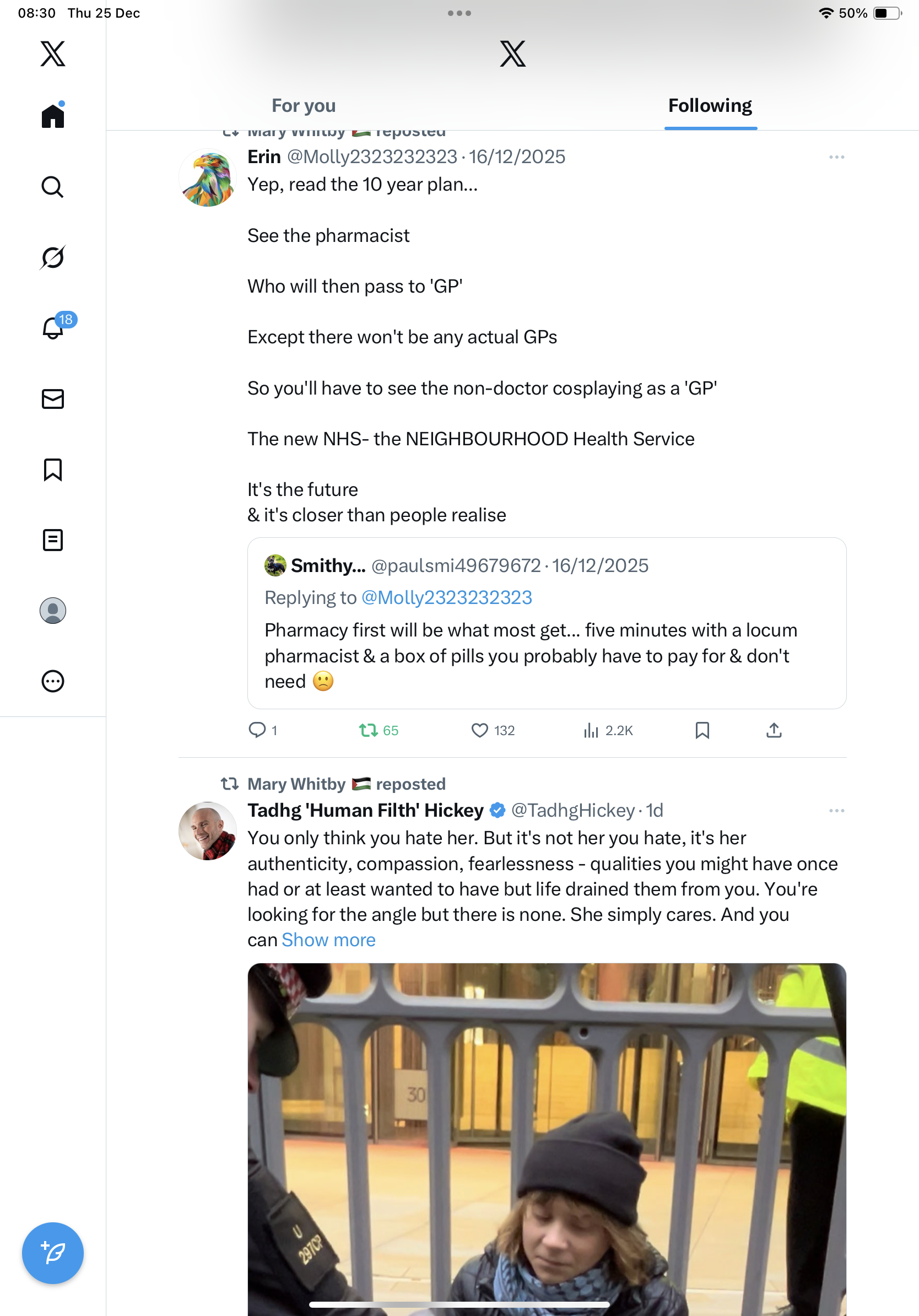Open search from the sidebar

pos(53,187)
